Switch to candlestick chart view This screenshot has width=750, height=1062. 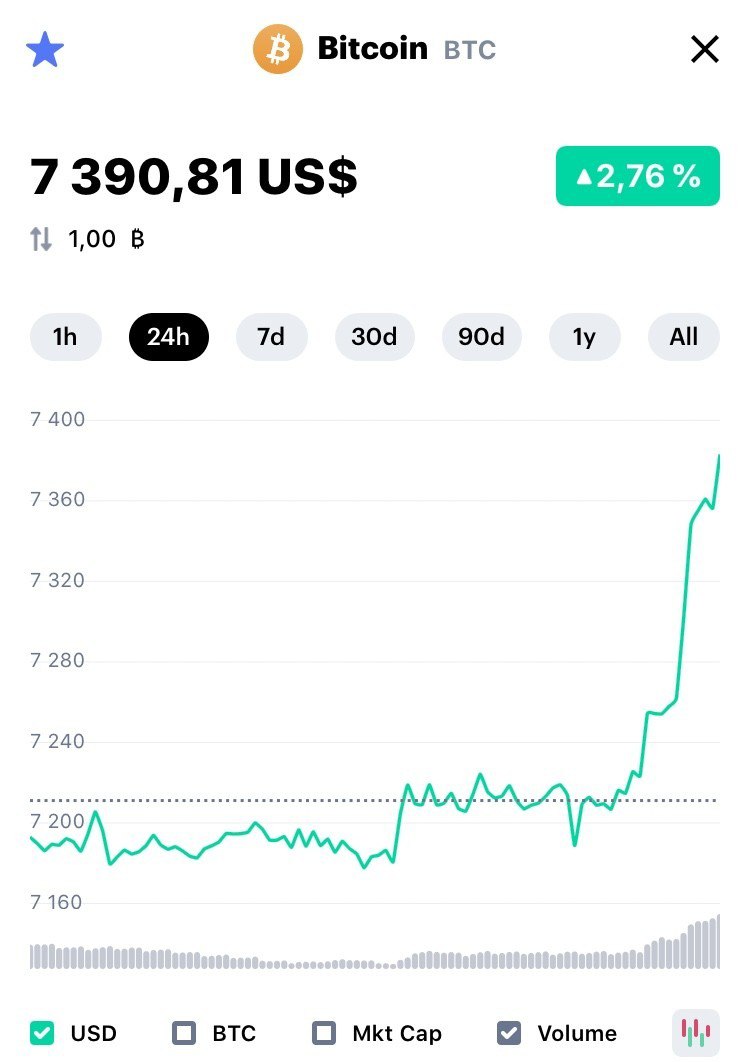(695, 1032)
